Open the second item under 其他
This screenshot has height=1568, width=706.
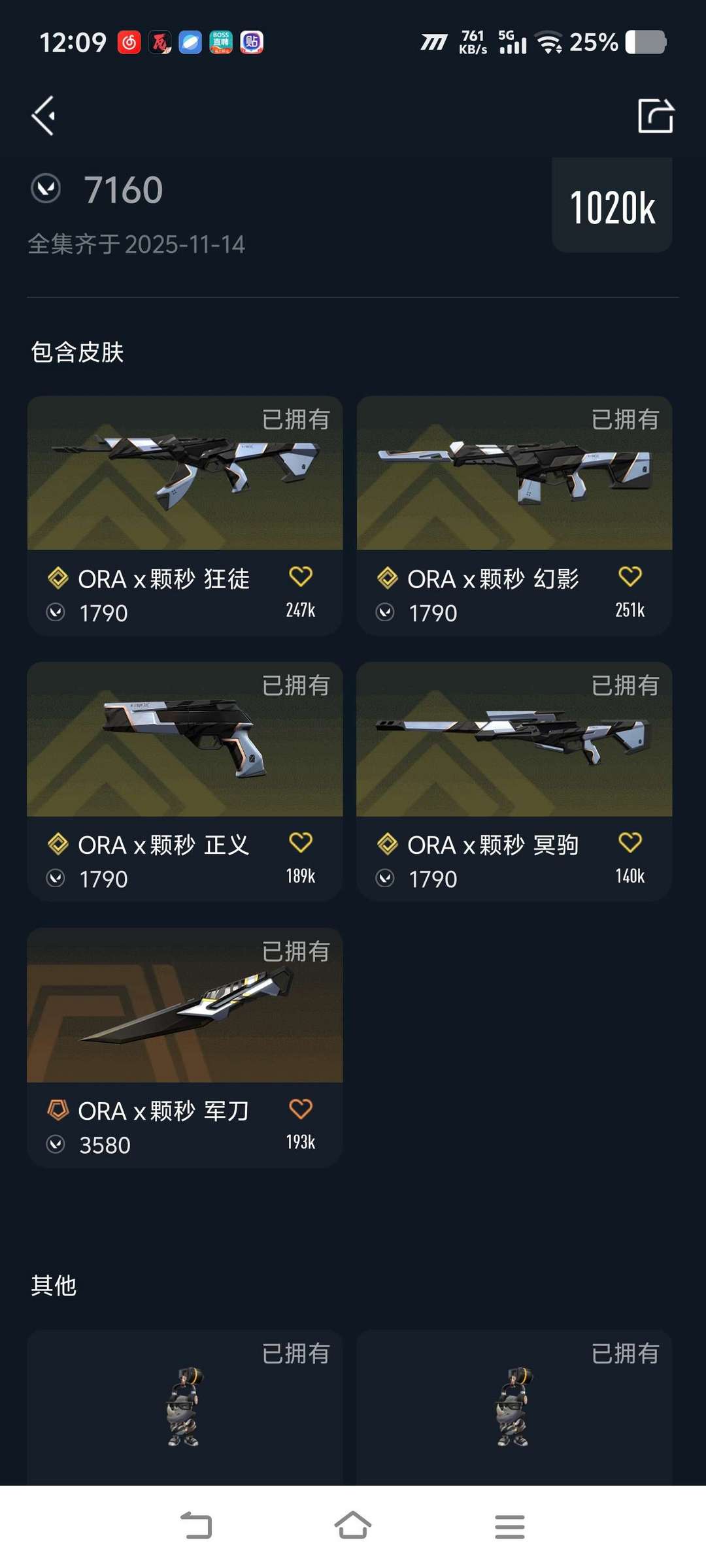point(514,1405)
